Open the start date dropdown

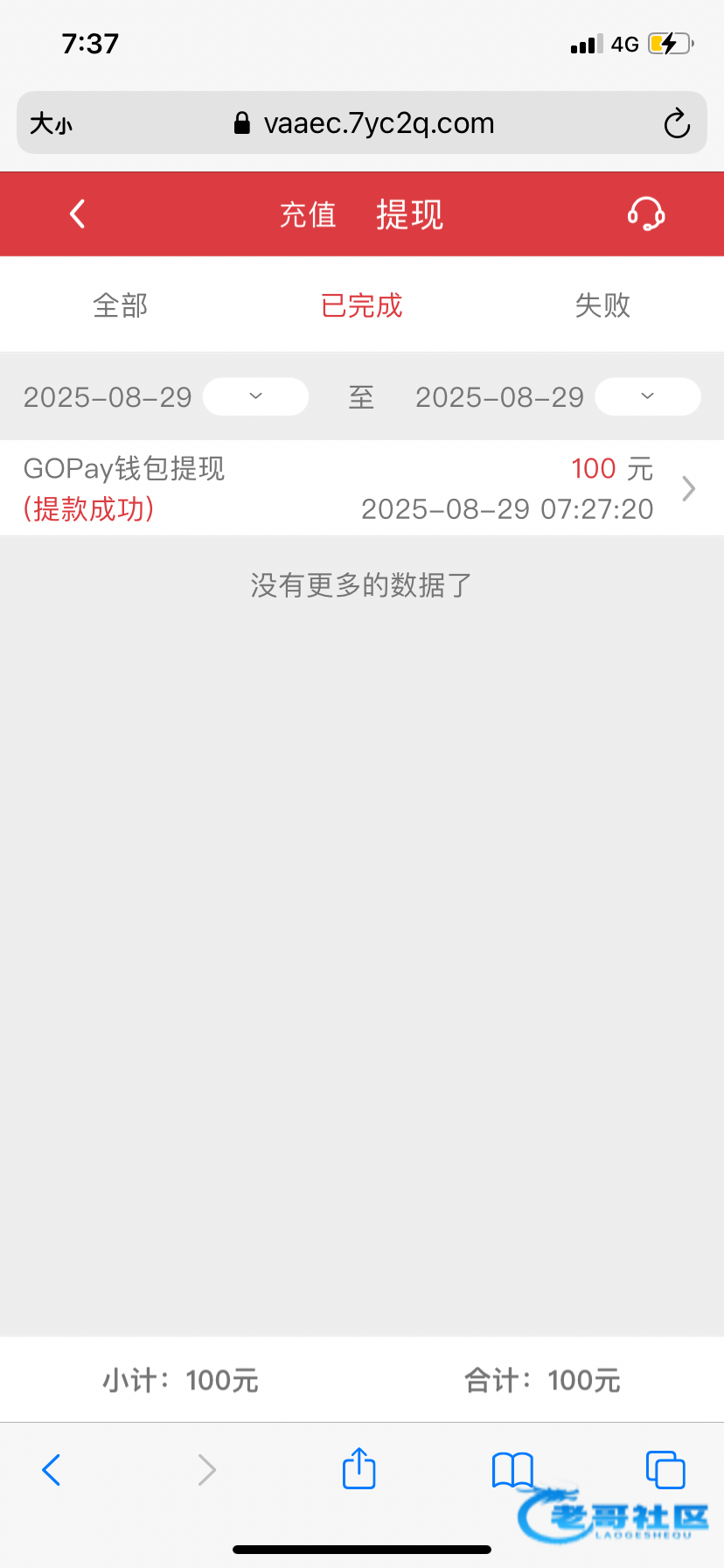pyautogui.click(x=255, y=396)
